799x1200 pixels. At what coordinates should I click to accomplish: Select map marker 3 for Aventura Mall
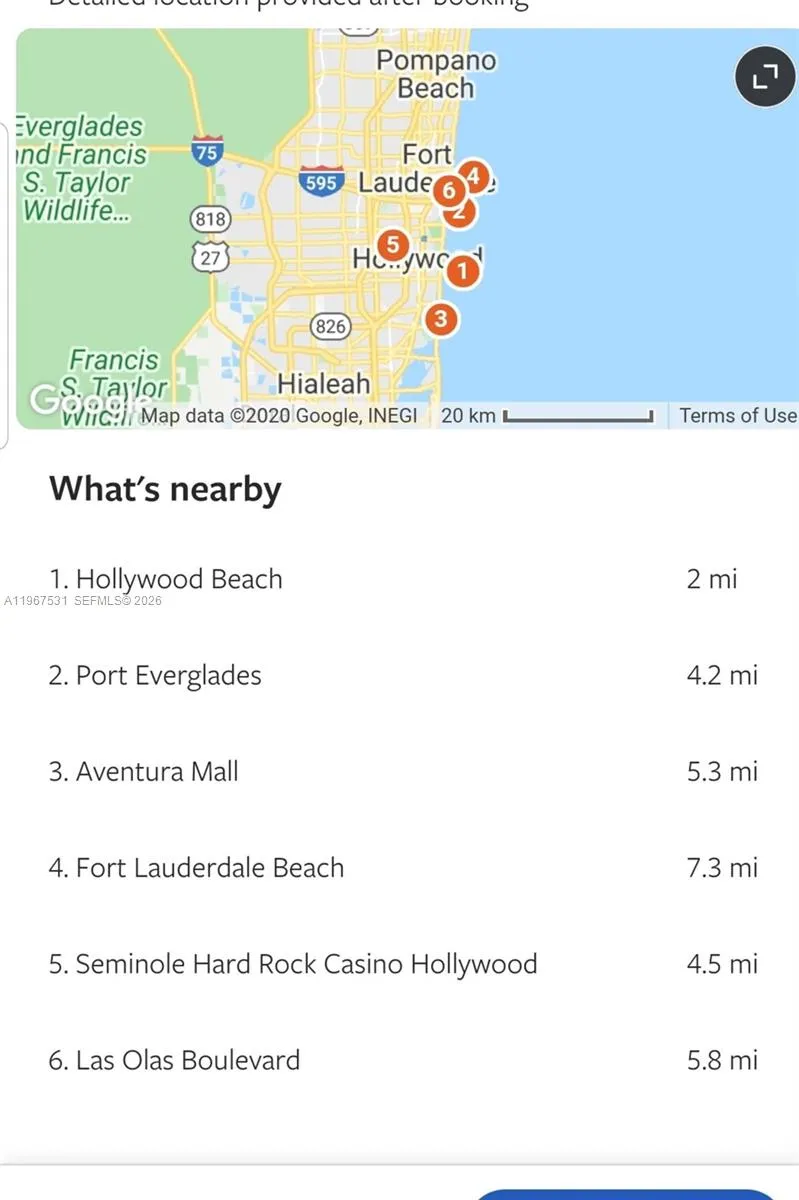coord(441,318)
